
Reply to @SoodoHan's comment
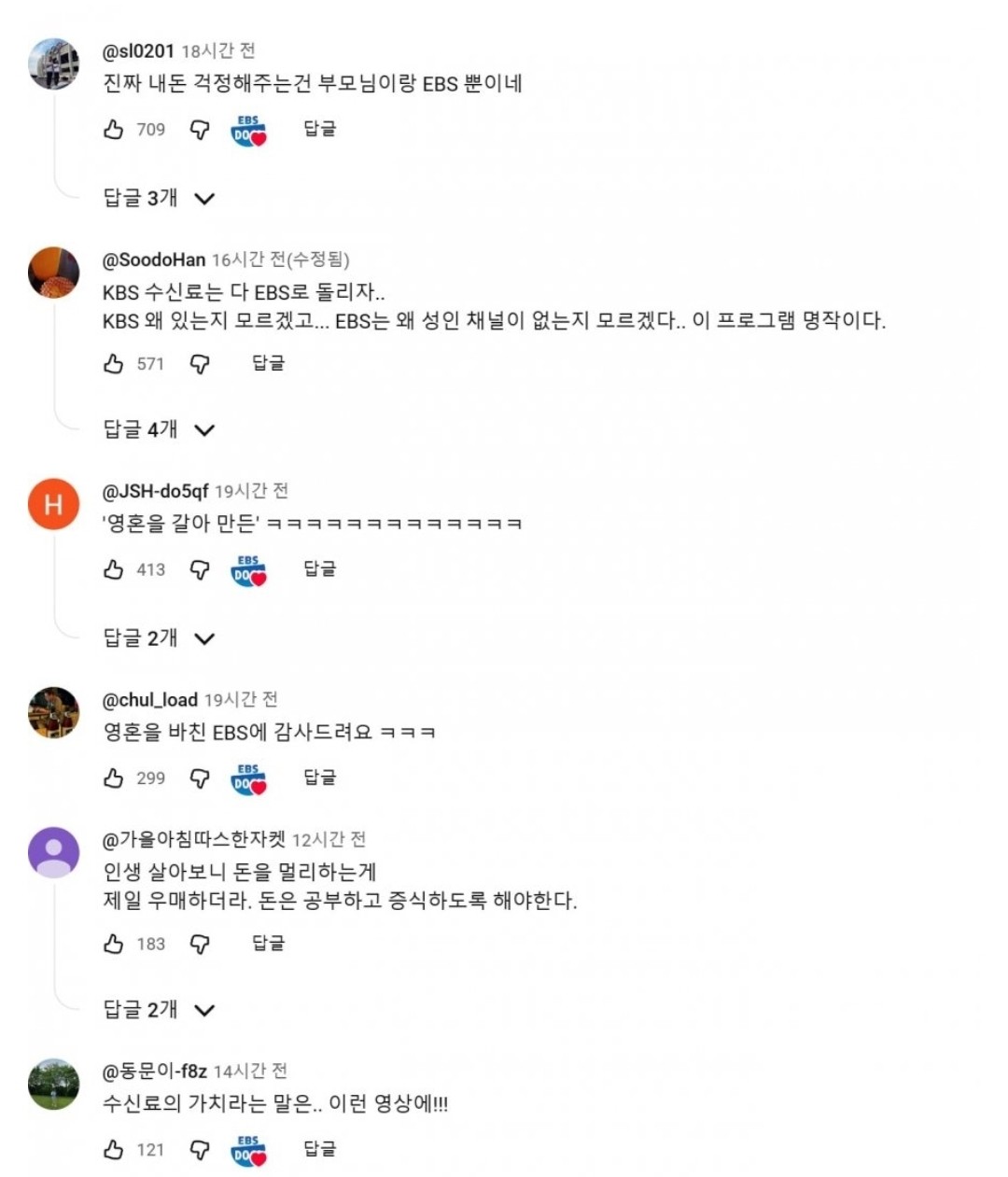pos(268,363)
